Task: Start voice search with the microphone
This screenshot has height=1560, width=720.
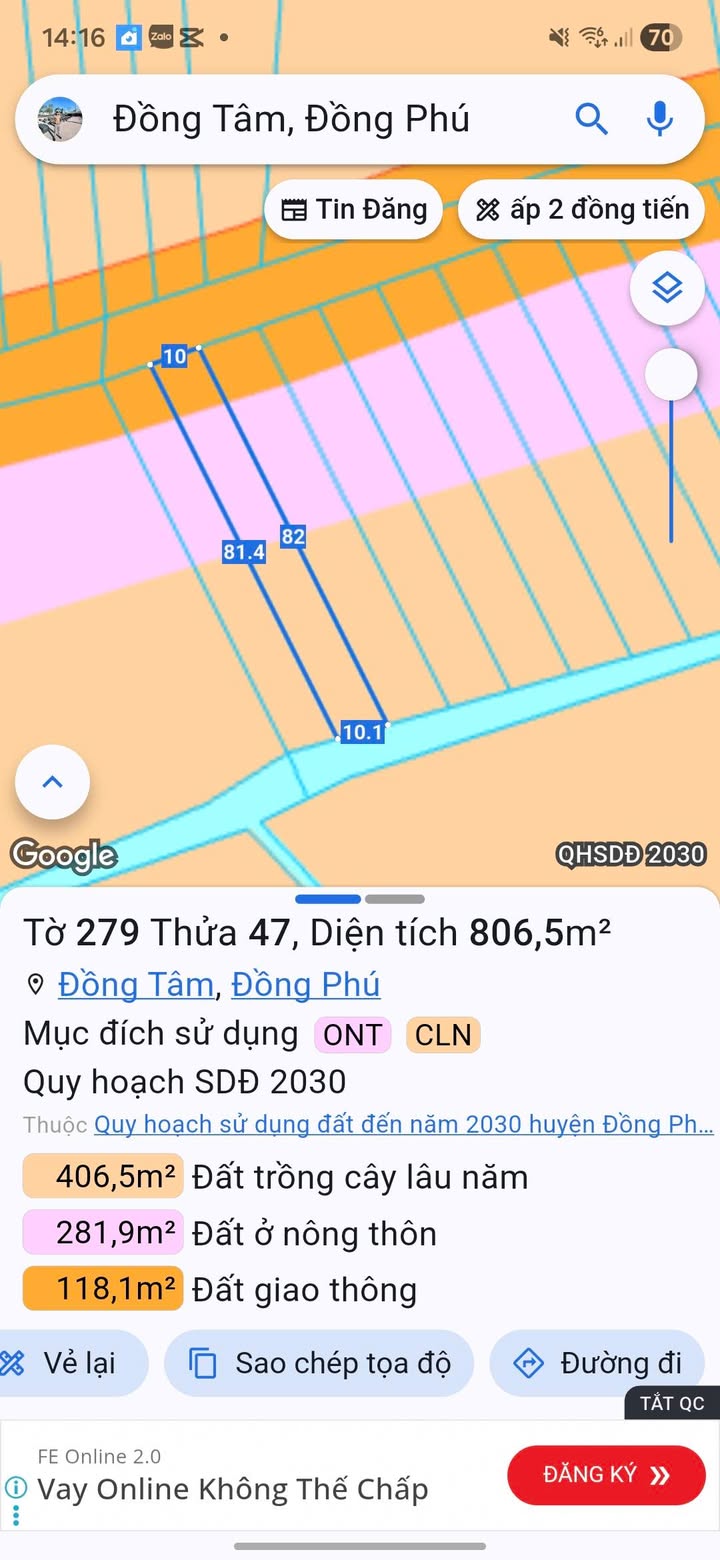Action: click(x=659, y=120)
